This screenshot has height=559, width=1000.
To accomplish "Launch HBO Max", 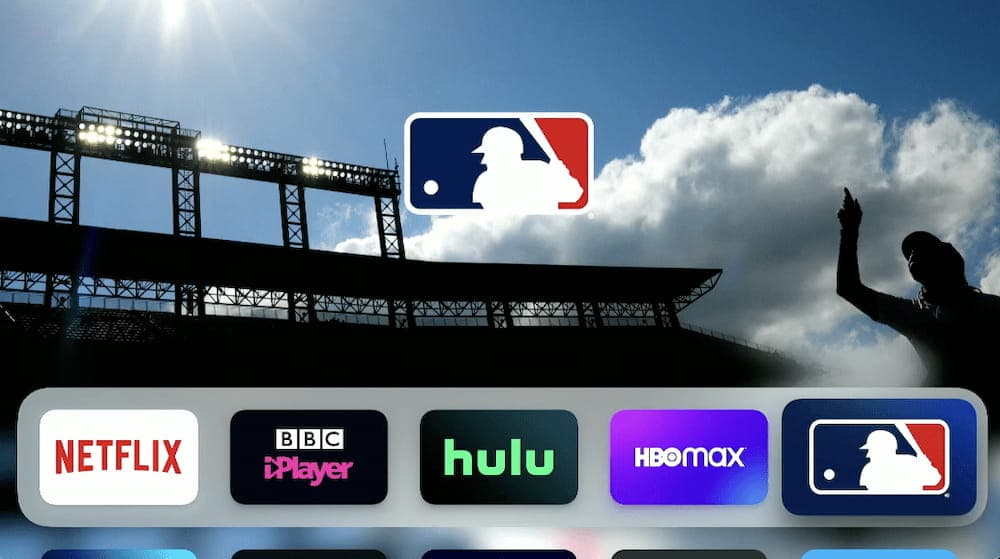I will click(689, 457).
